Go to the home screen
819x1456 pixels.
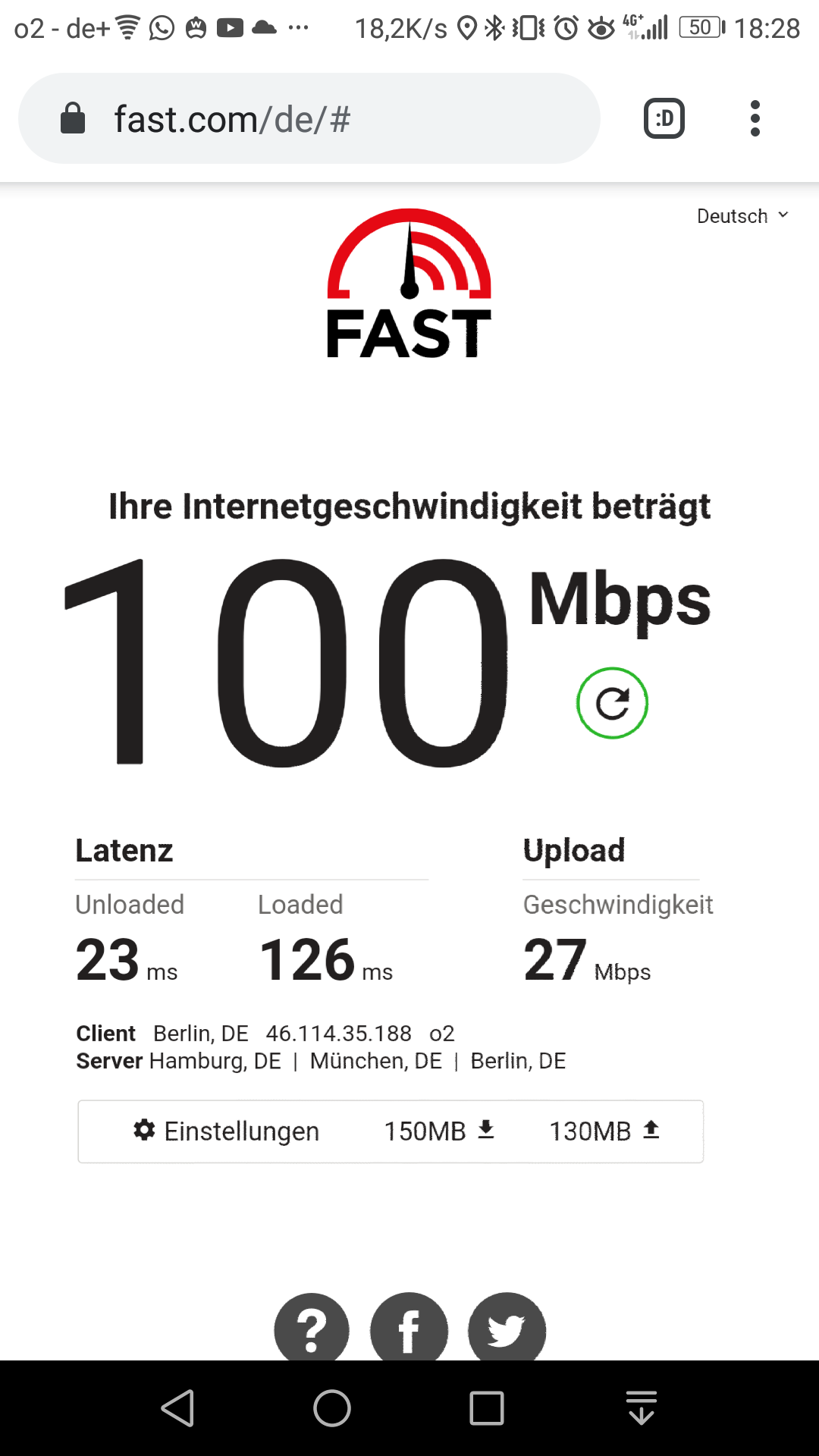332,1408
